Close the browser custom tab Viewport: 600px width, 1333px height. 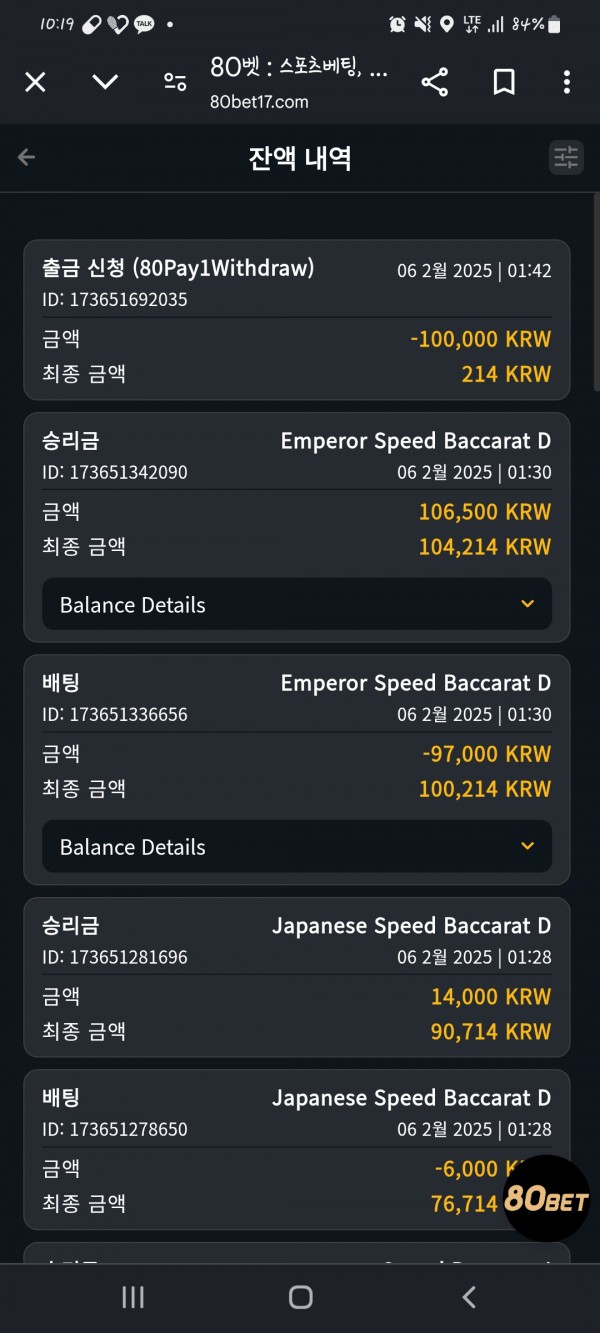tap(35, 82)
